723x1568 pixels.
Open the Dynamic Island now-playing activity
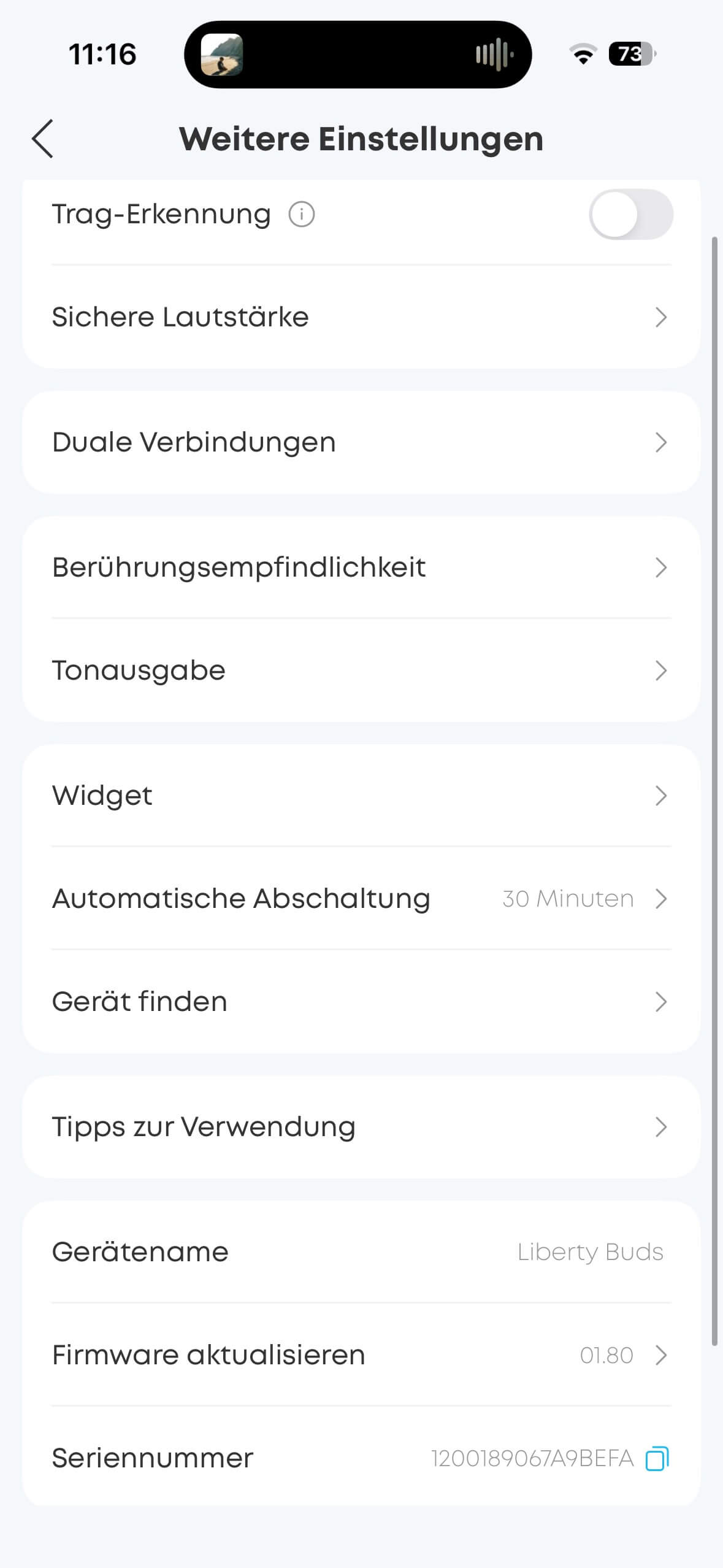(x=358, y=55)
